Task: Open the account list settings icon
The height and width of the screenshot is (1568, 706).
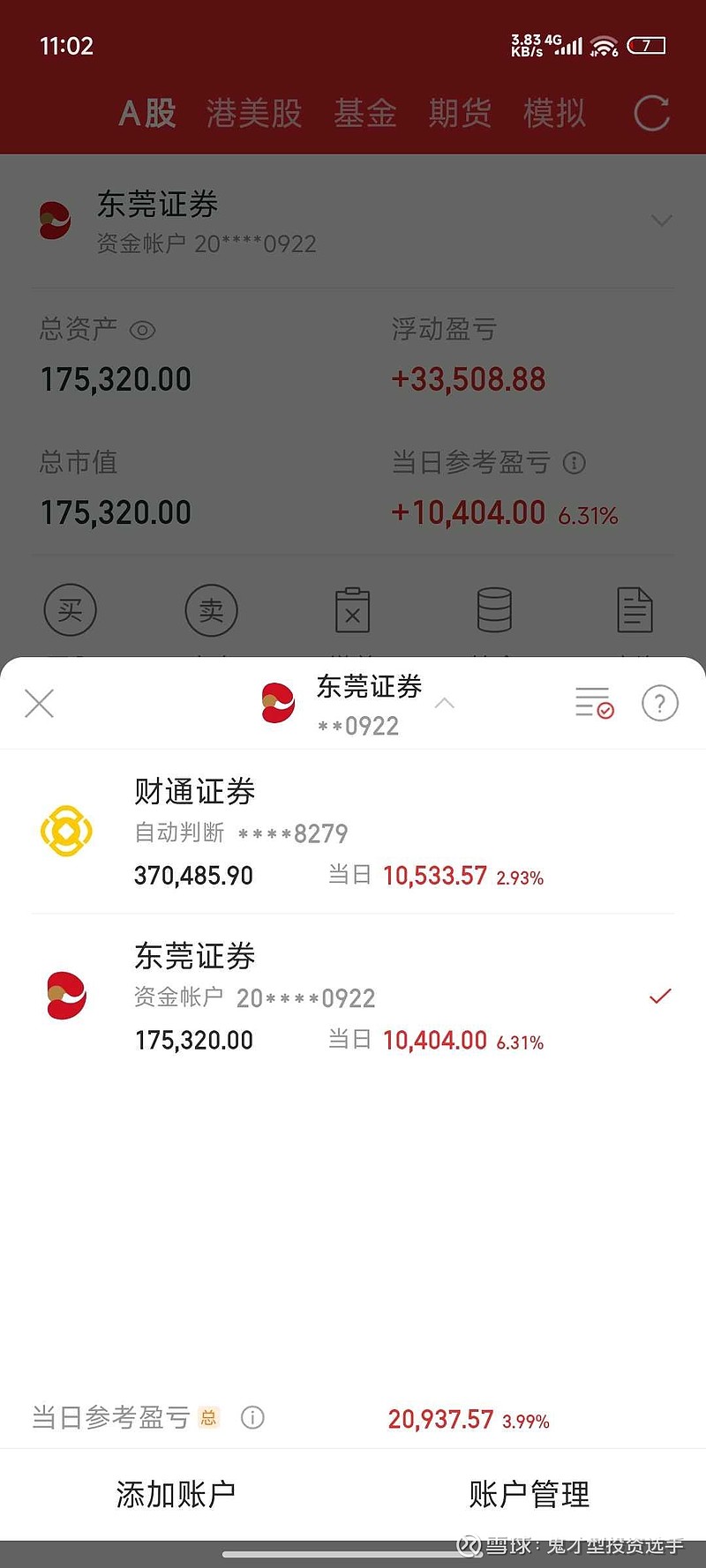Action: [594, 703]
